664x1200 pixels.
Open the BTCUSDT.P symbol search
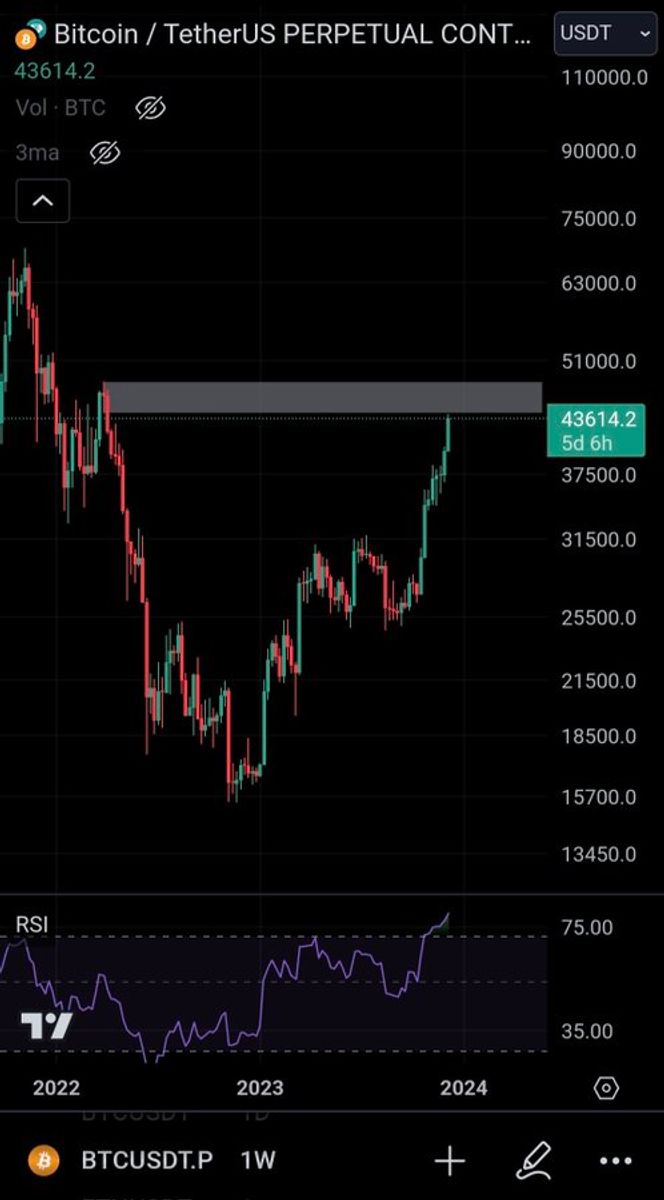click(145, 1161)
